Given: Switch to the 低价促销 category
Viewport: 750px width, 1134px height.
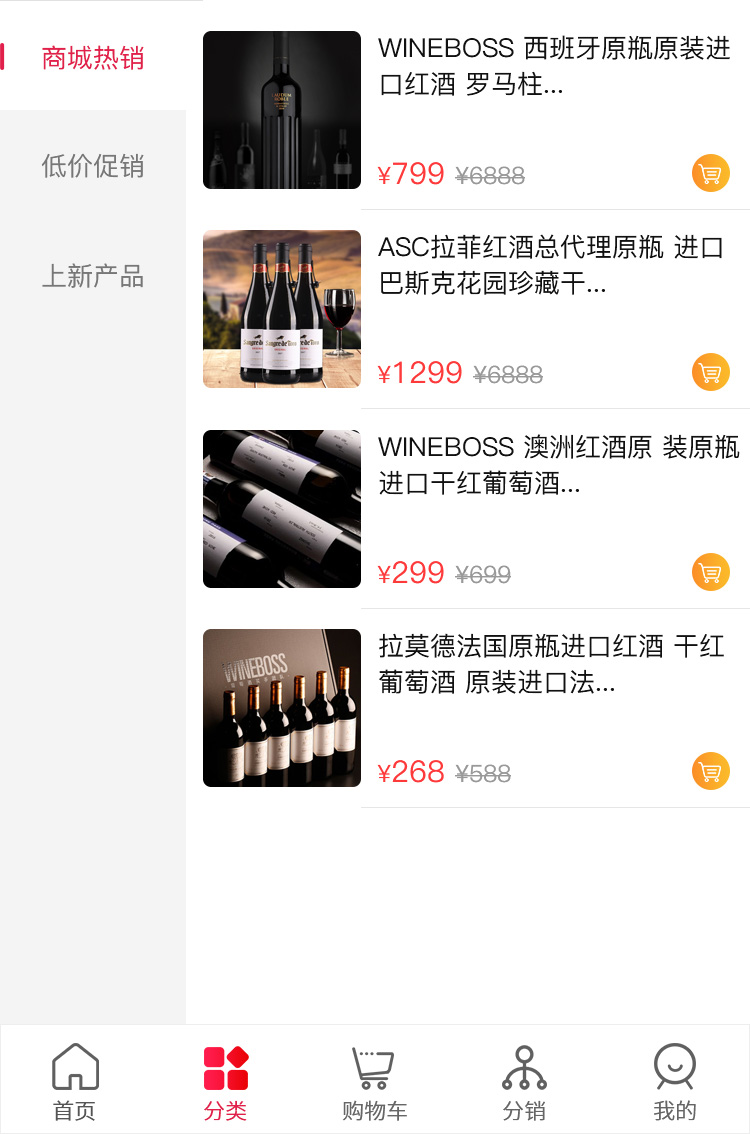Looking at the screenshot, I should [x=93, y=166].
